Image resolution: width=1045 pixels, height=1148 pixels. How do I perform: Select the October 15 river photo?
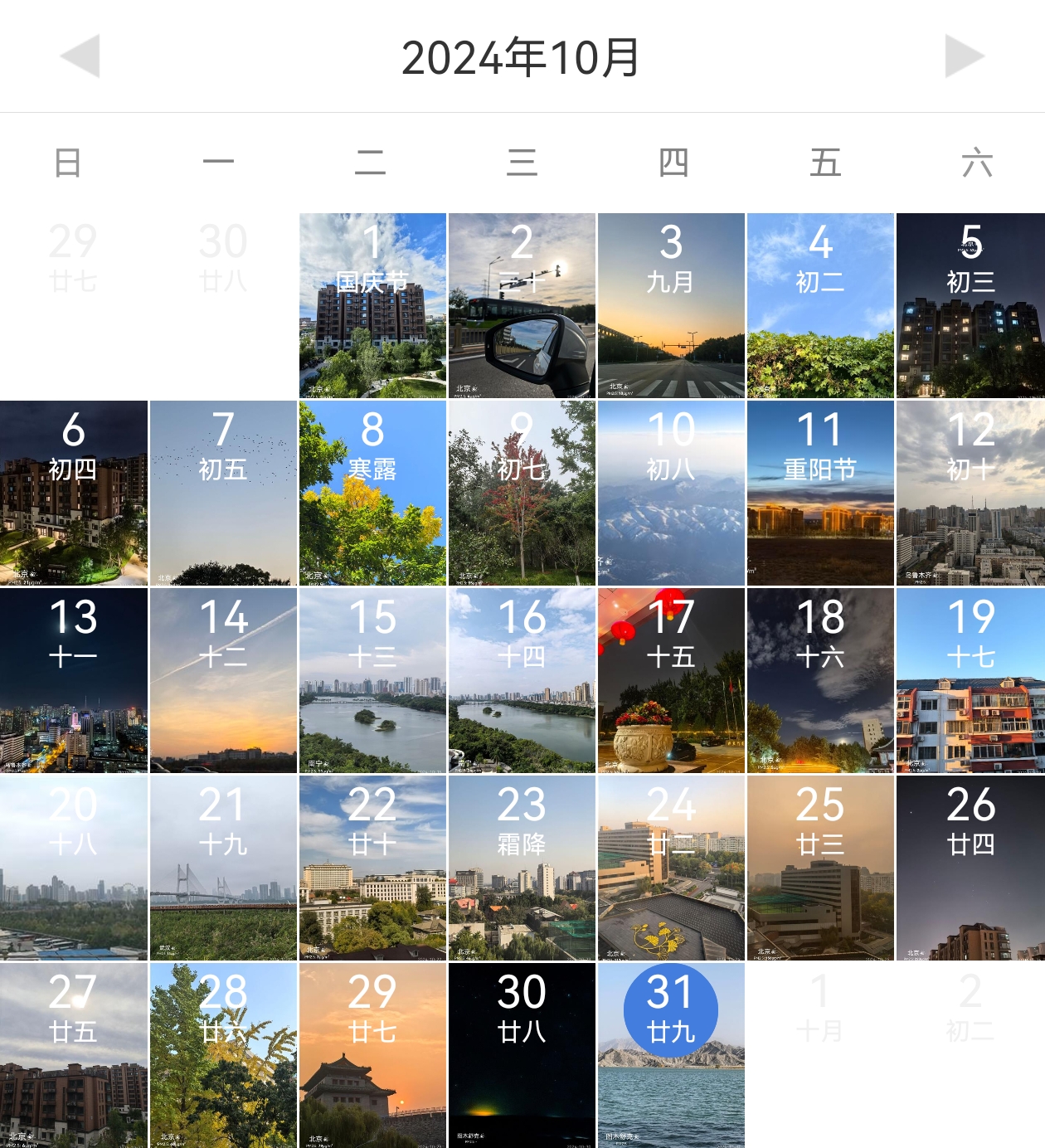(372, 681)
